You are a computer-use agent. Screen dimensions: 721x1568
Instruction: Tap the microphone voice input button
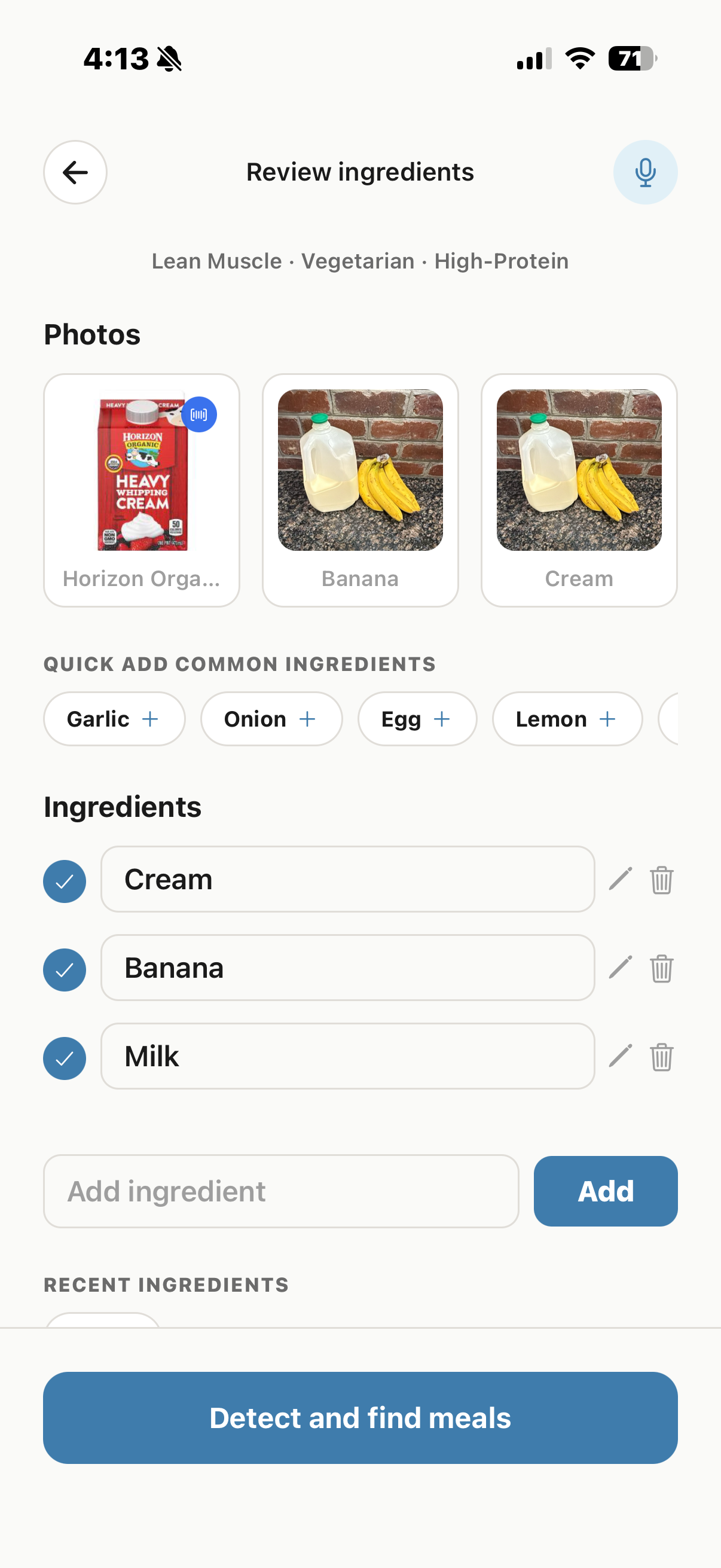tap(645, 172)
